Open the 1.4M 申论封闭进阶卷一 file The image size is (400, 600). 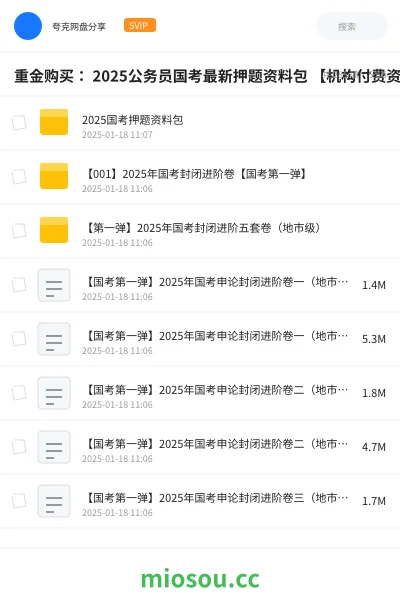200,285
